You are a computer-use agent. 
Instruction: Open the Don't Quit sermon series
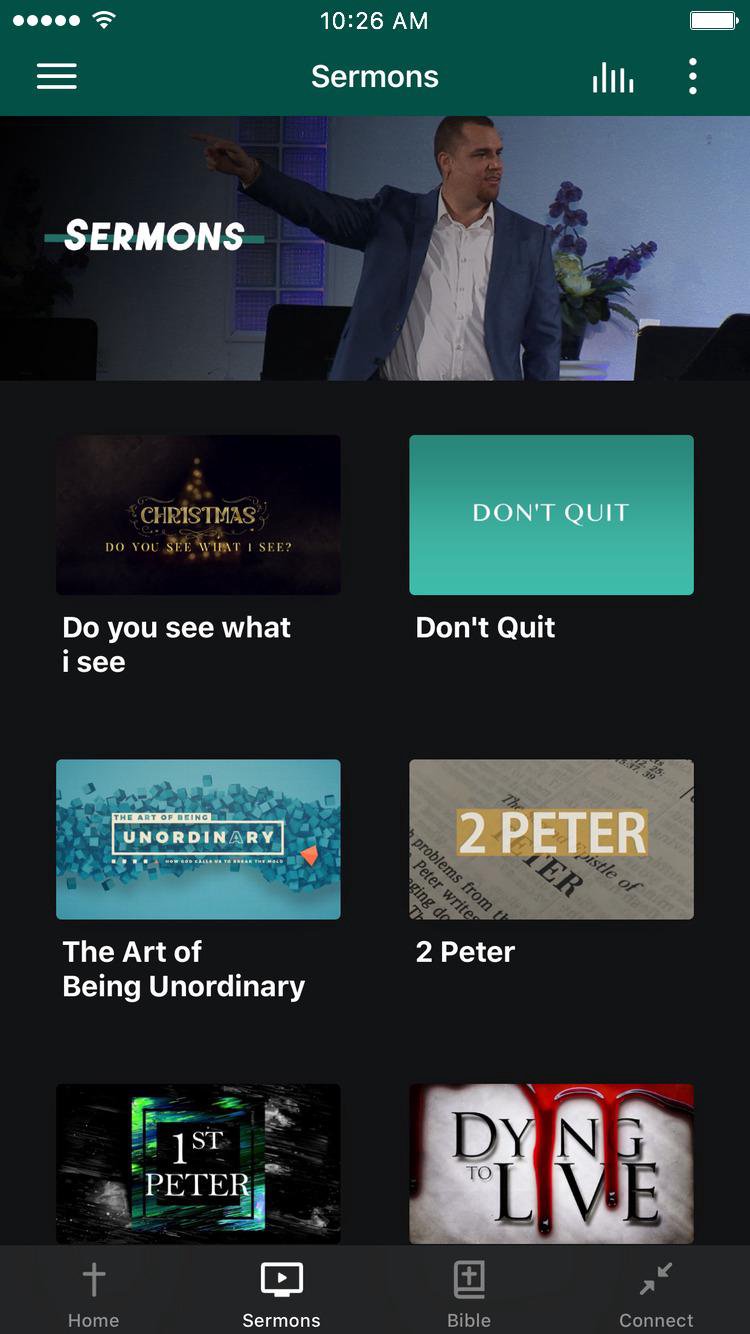click(551, 515)
